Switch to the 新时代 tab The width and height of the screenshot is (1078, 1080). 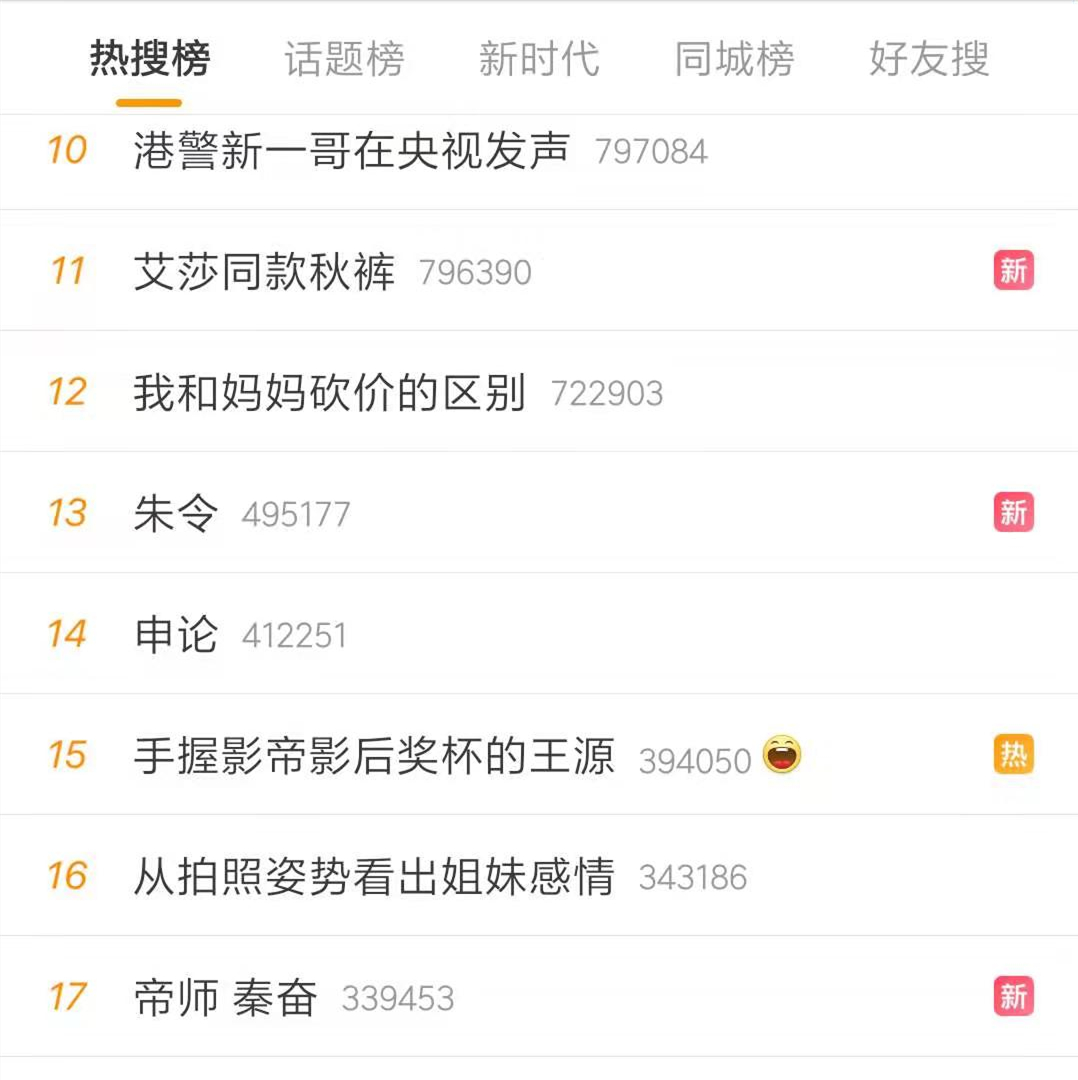538,60
